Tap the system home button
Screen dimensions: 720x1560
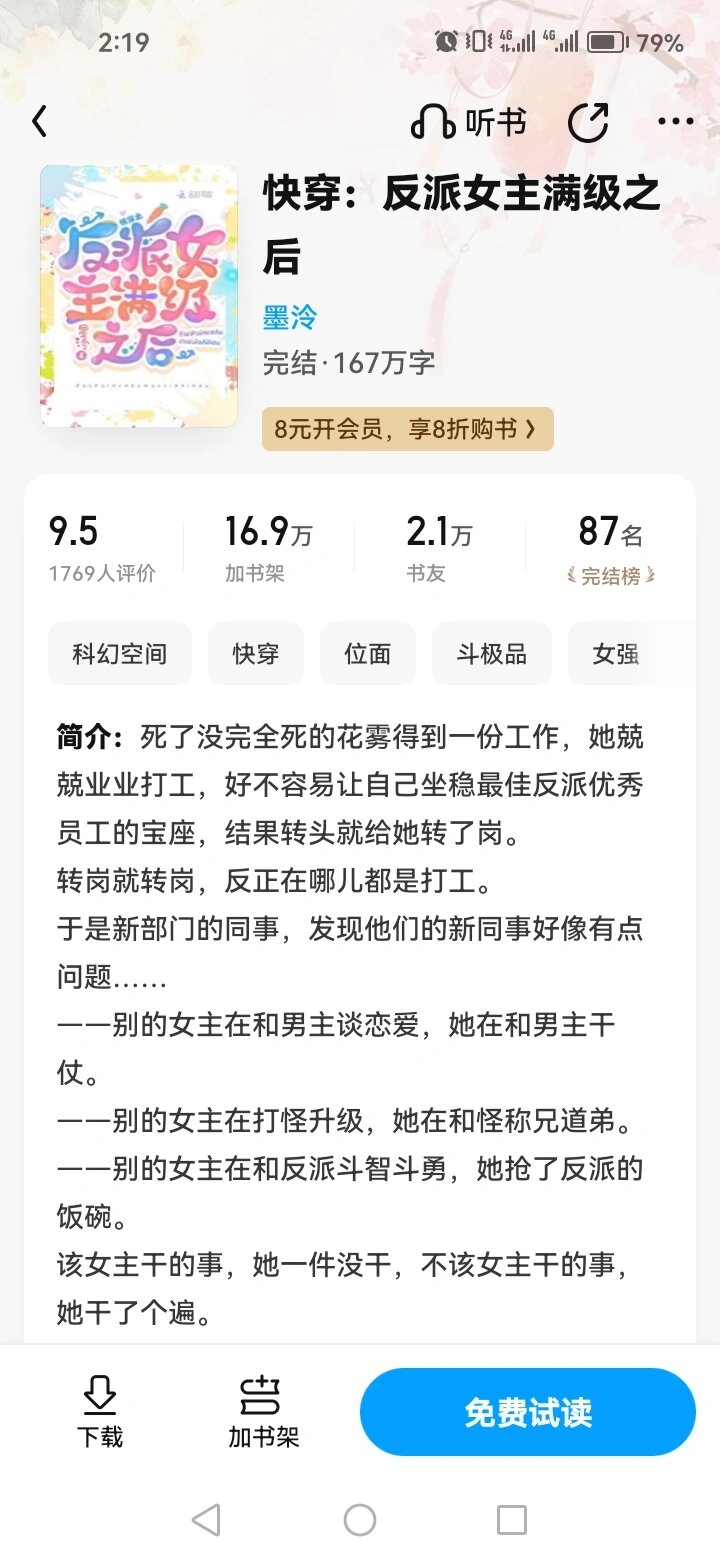click(x=360, y=1520)
